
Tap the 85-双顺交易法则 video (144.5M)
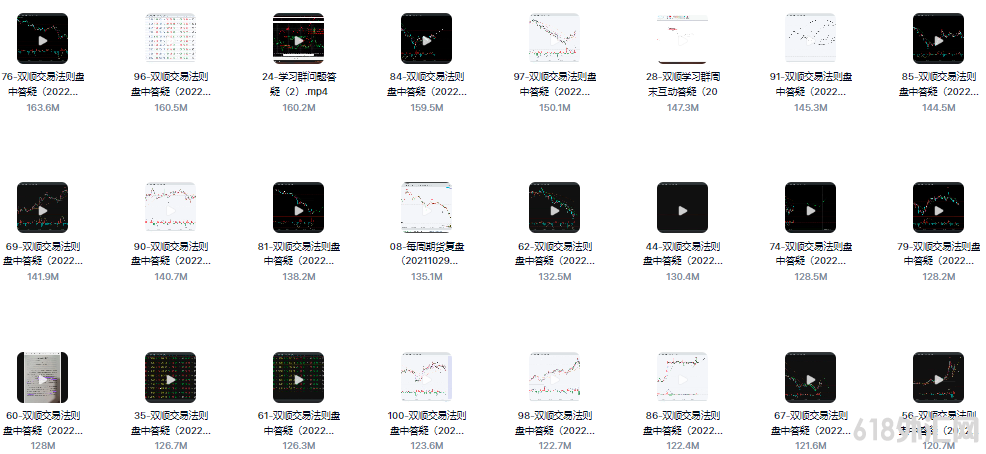click(x=938, y=39)
